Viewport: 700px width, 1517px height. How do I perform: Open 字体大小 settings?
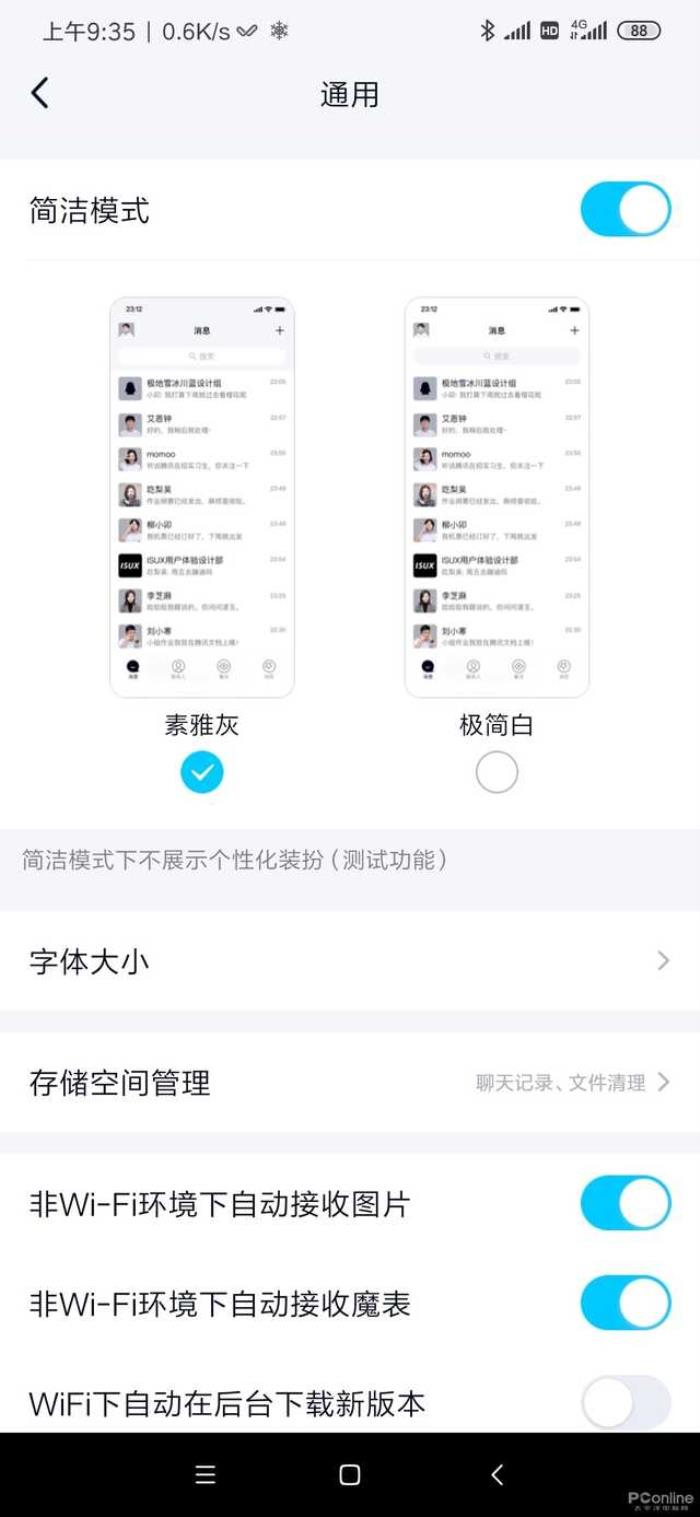click(x=350, y=962)
